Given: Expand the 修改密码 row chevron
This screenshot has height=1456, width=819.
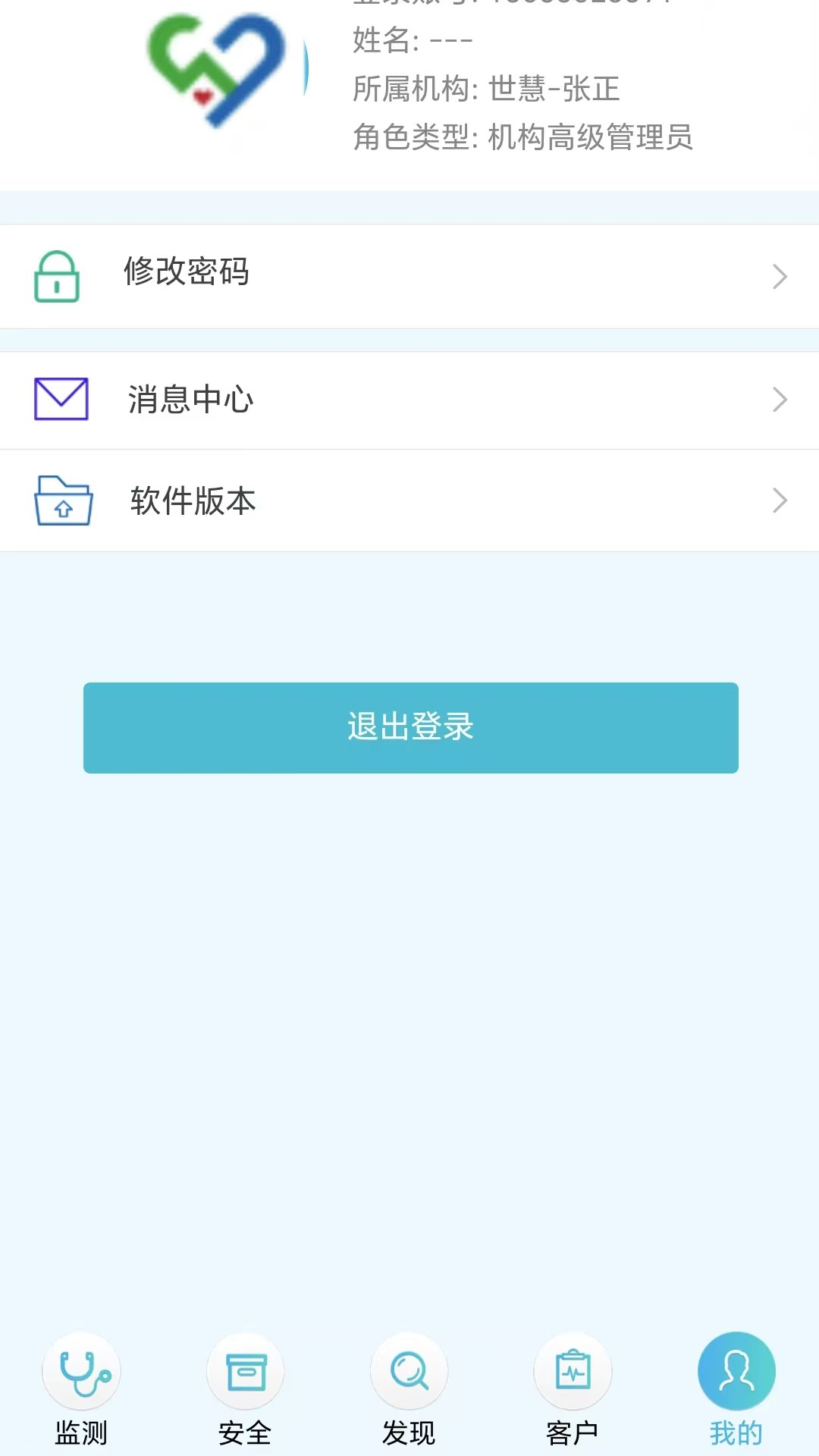Looking at the screenshot, I should coord(781,276).
